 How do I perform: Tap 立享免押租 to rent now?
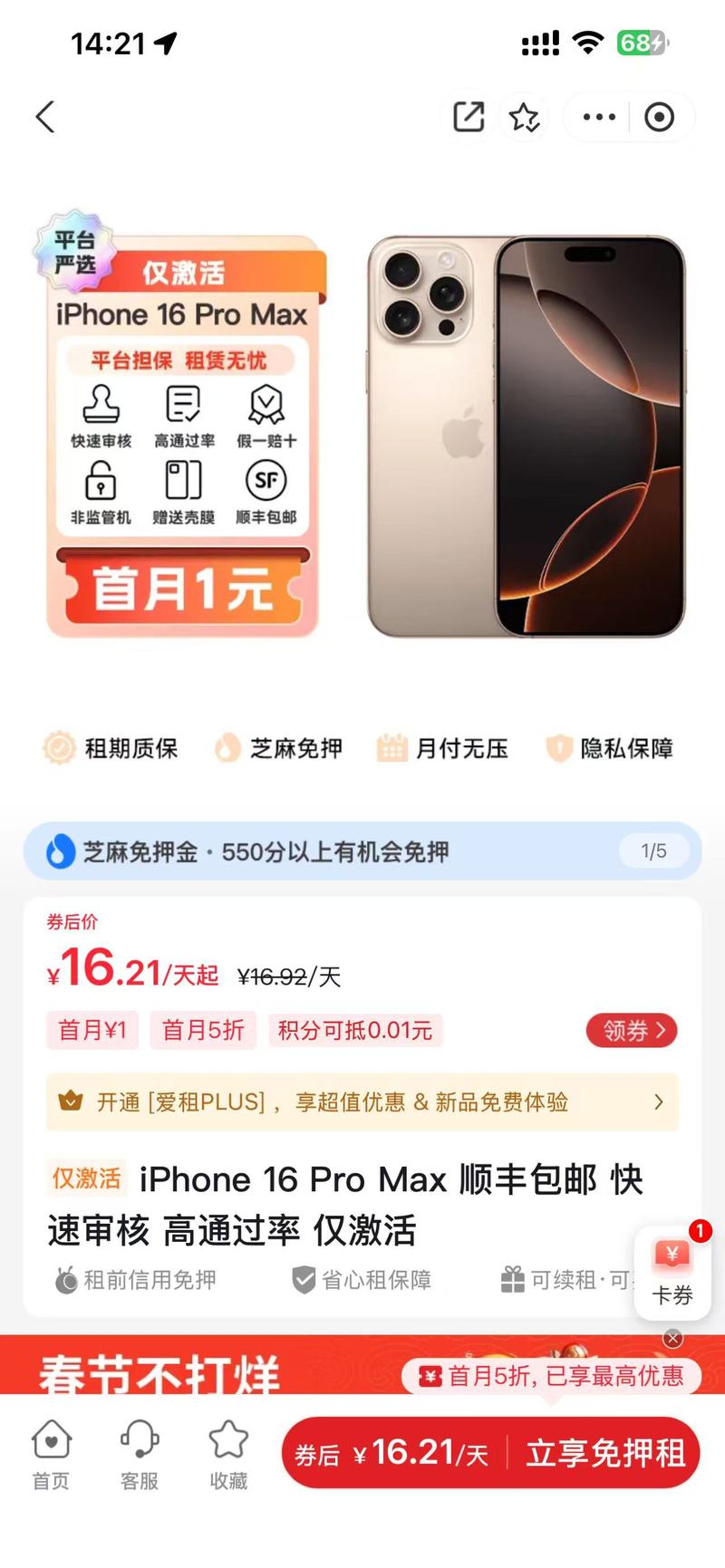604,1453
